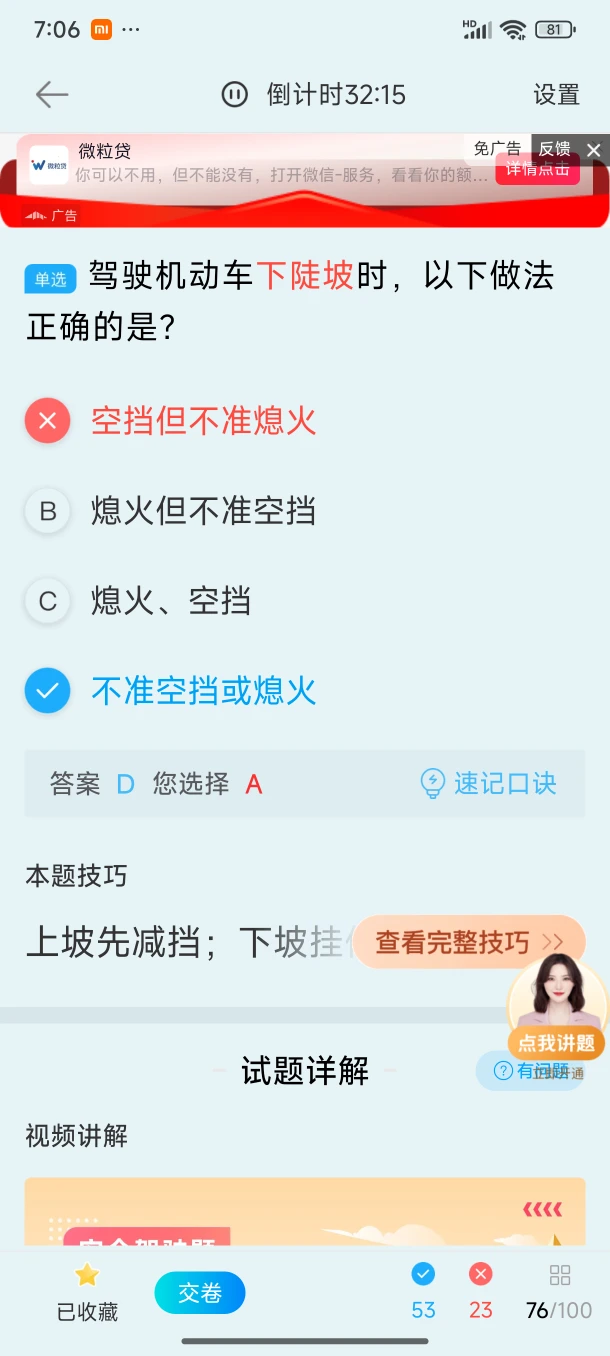Tap 查看完整技巧 to view full tip
610x1356 pixels.
[x=468, y=942]
